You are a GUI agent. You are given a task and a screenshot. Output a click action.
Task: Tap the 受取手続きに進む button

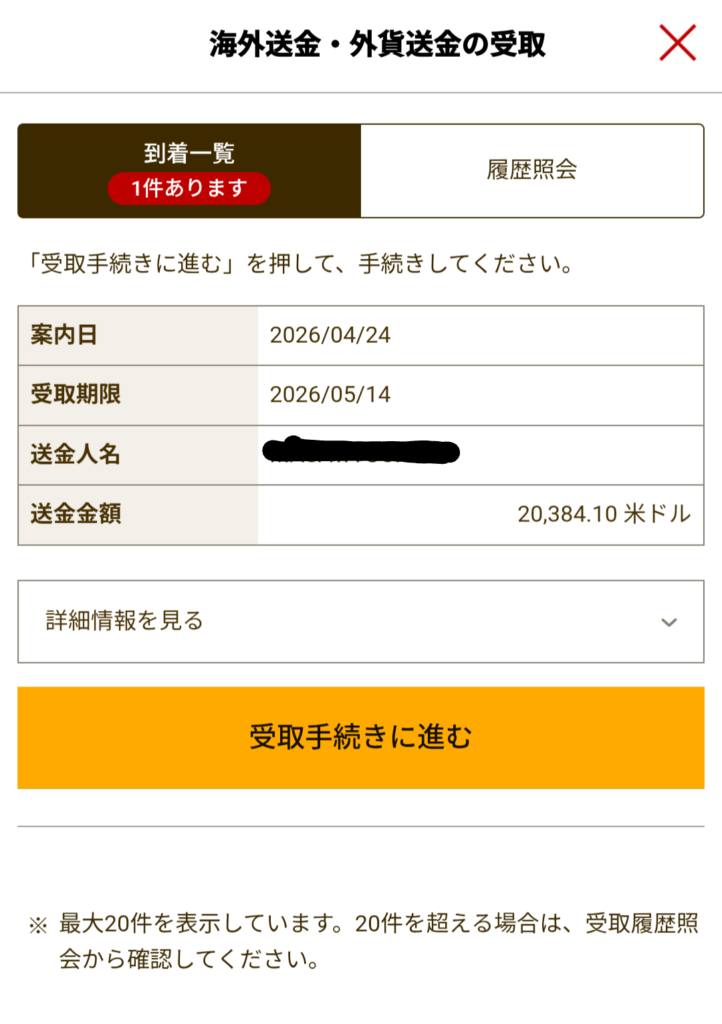pyautogui.click(x=360, y=738)
